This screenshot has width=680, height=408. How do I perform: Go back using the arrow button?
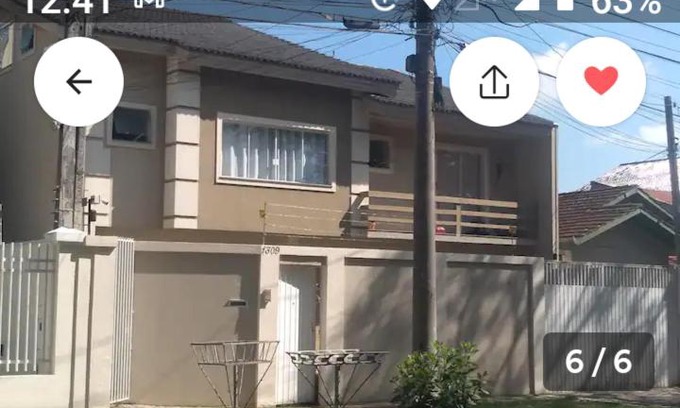coord(79,82)
